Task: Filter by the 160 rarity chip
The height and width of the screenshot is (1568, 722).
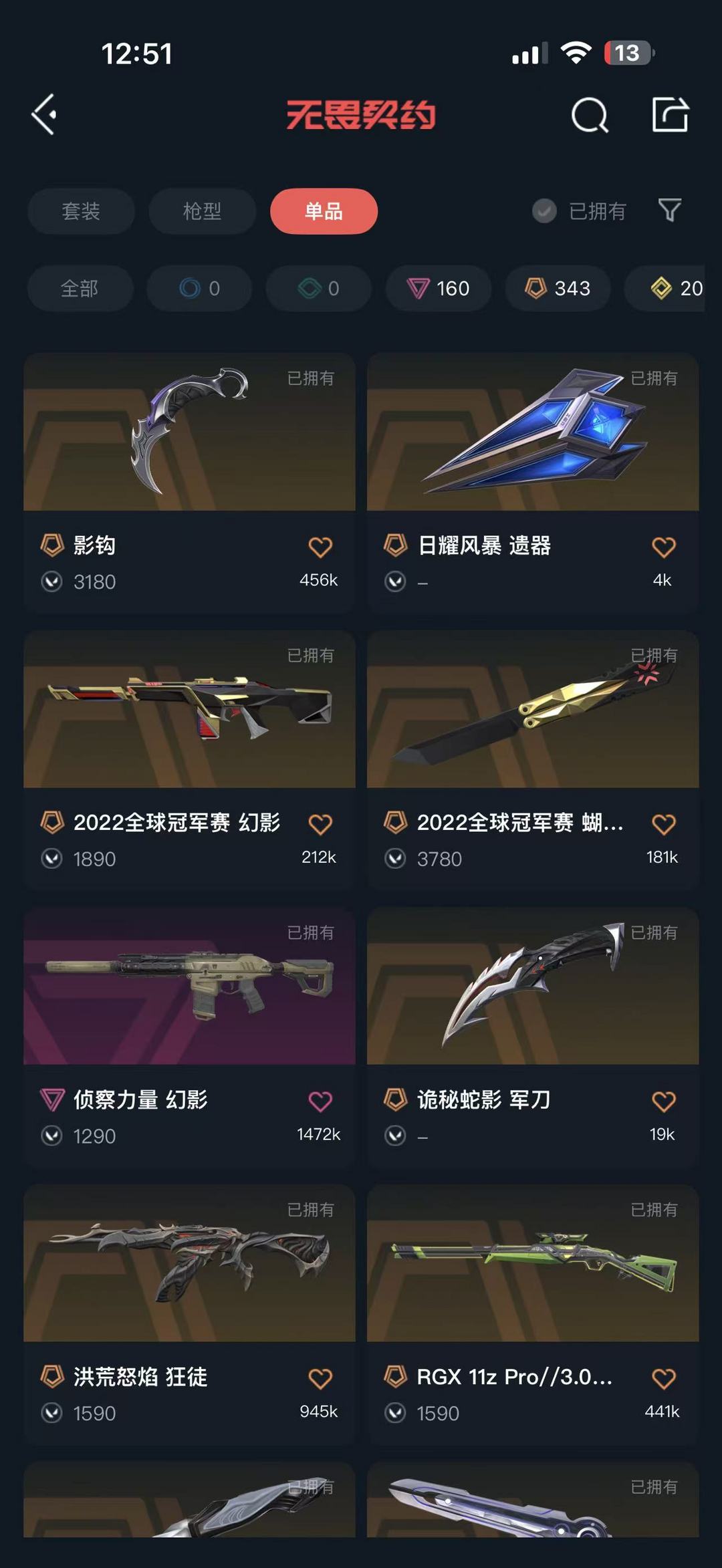Action: pos(438,288)
